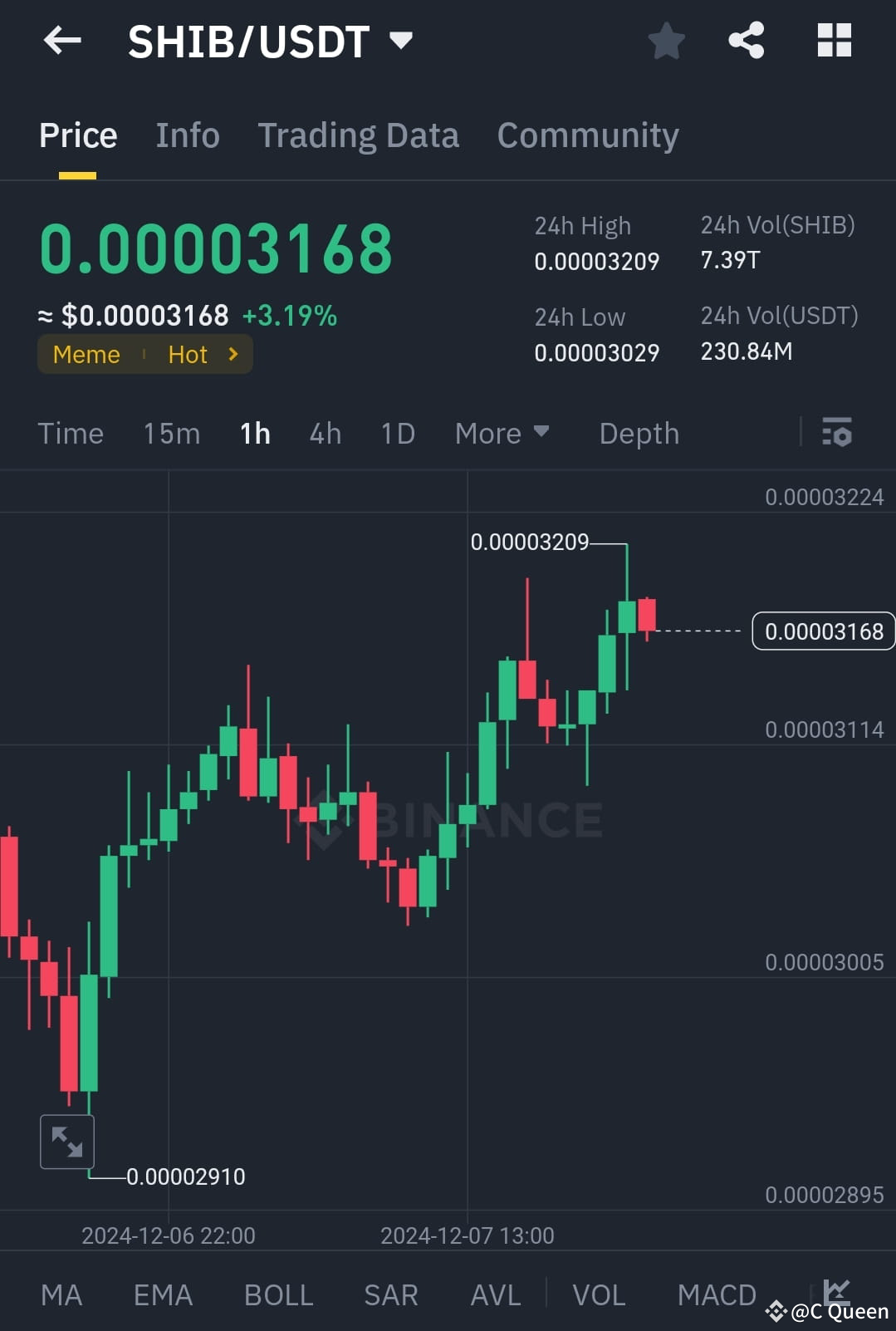
Task: Toggle the VOL volume indicator
Action: (x=599, y=1294)
